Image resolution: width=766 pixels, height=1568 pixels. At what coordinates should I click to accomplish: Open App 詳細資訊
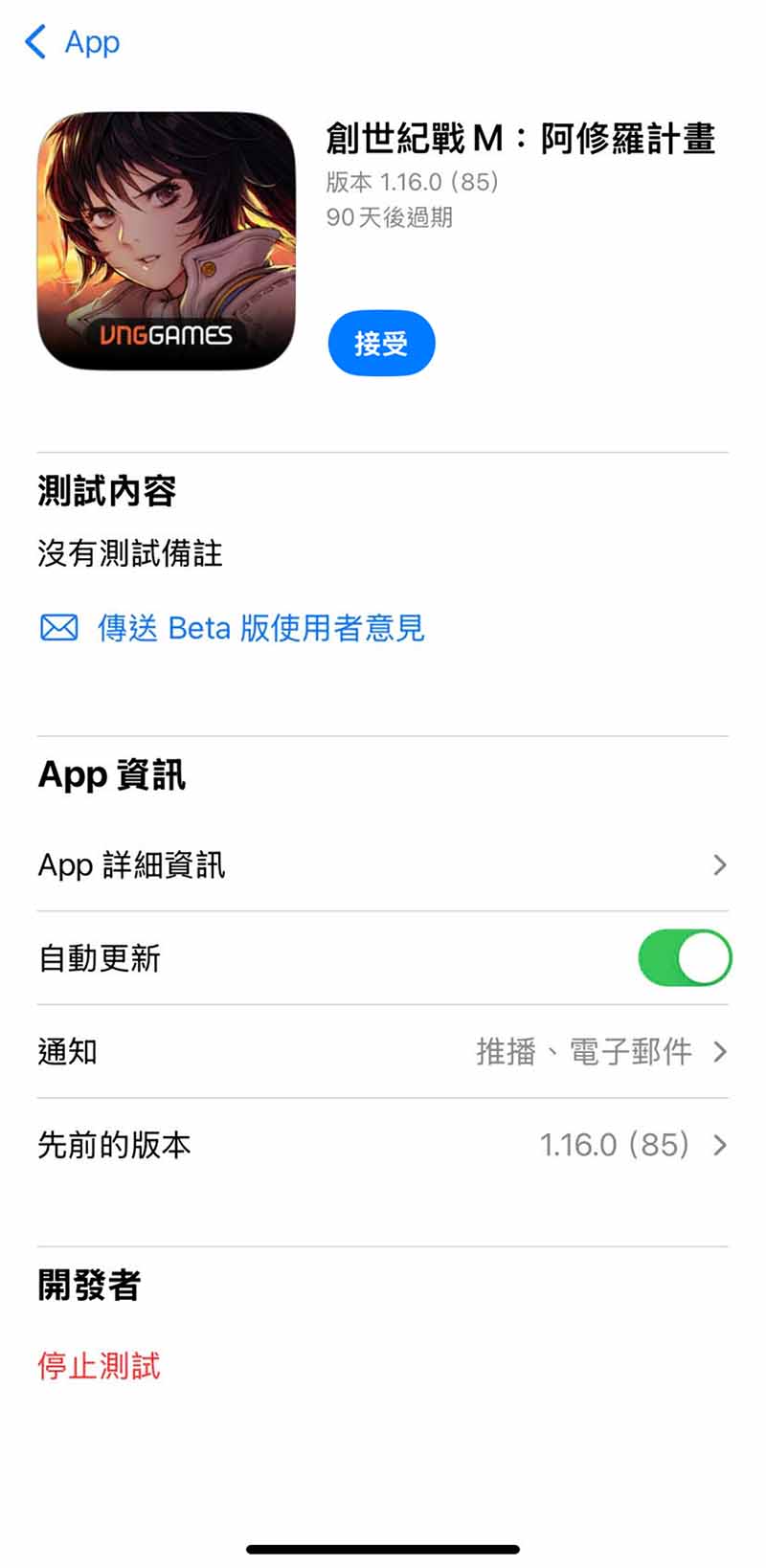pyautogui.click(x=383, y=865)
